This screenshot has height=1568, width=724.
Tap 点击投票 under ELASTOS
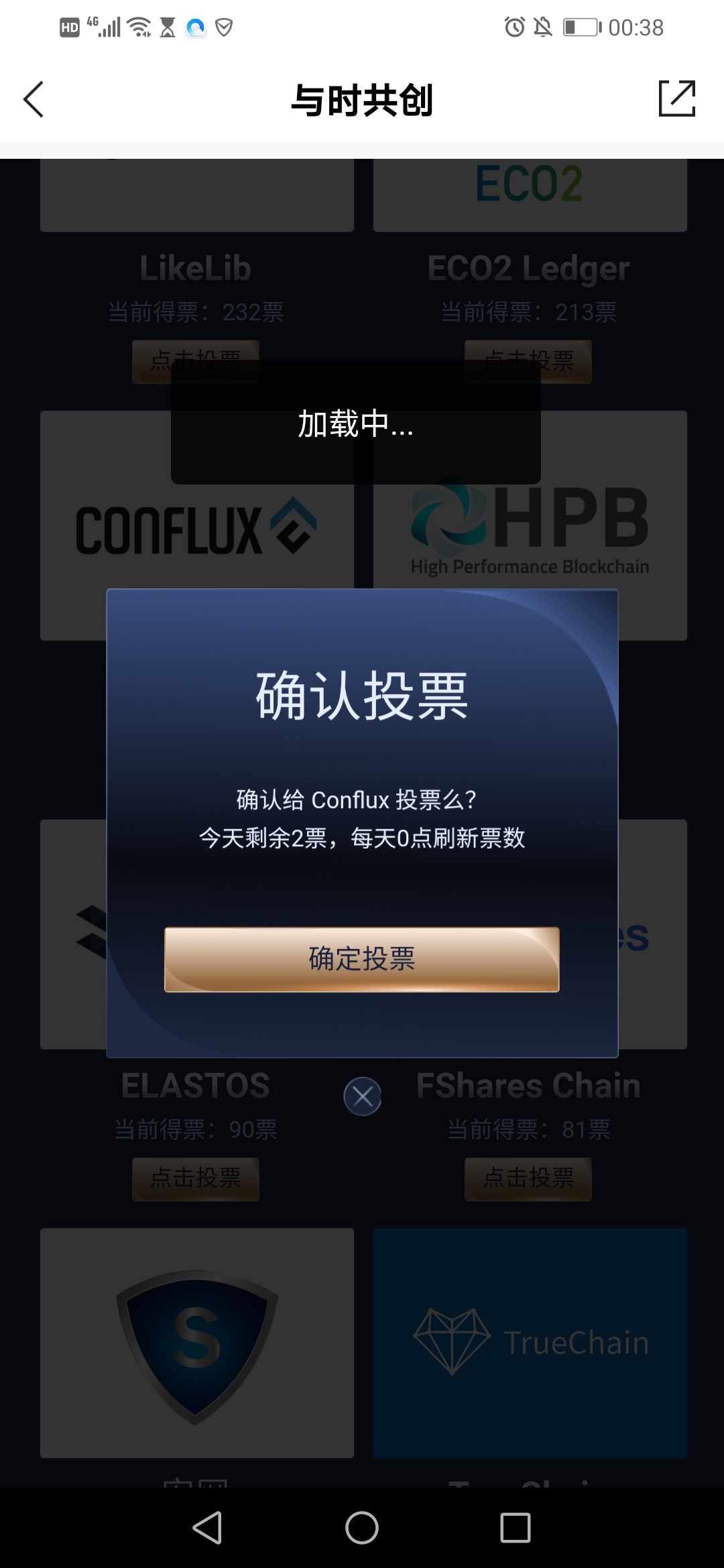click(x=196, y=1179)
